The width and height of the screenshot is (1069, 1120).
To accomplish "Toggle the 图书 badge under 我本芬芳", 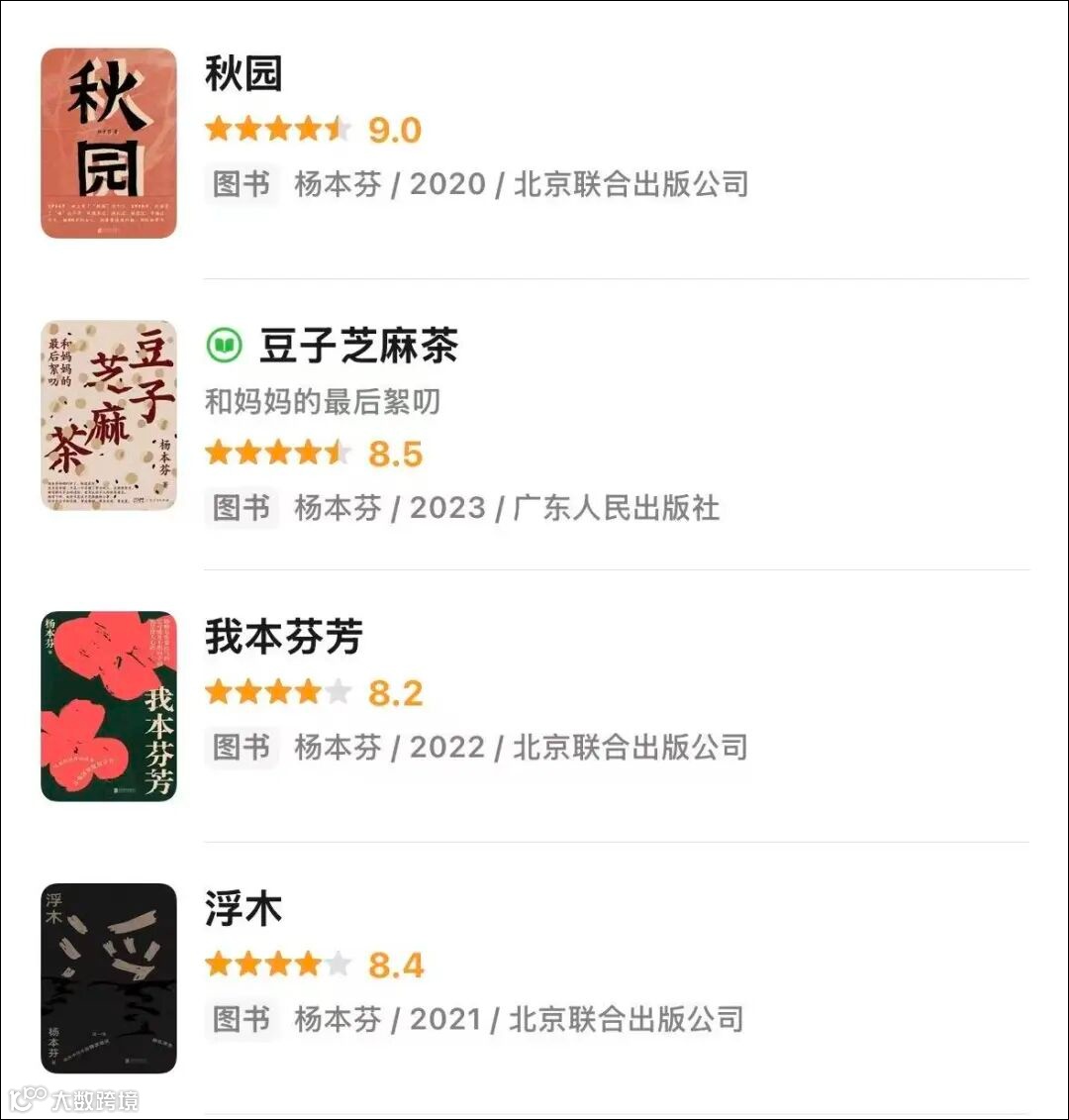I will click(241, 748).
